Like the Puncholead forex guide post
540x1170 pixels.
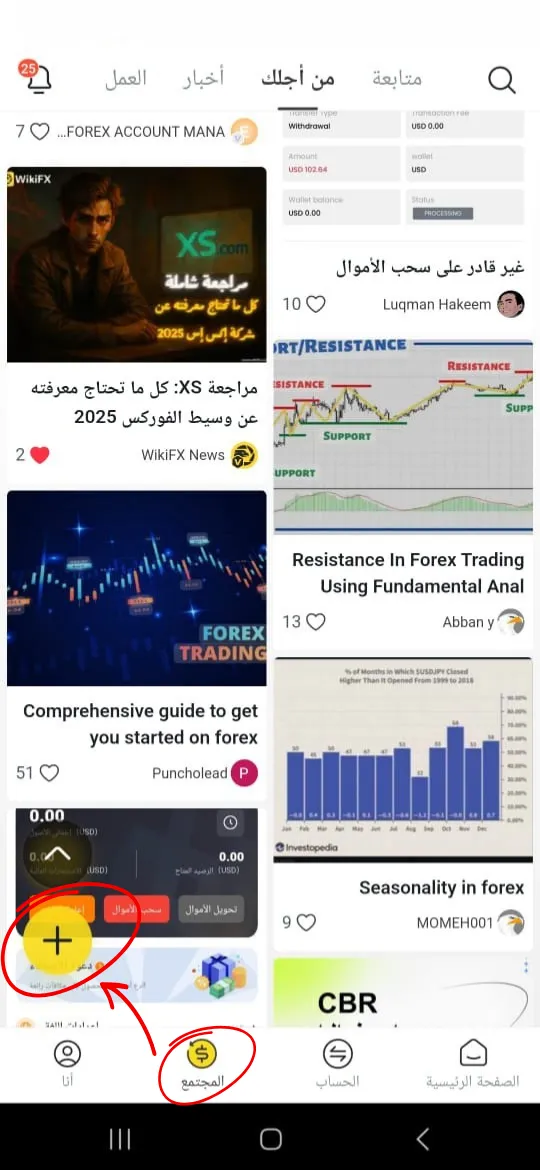point(49,773)
